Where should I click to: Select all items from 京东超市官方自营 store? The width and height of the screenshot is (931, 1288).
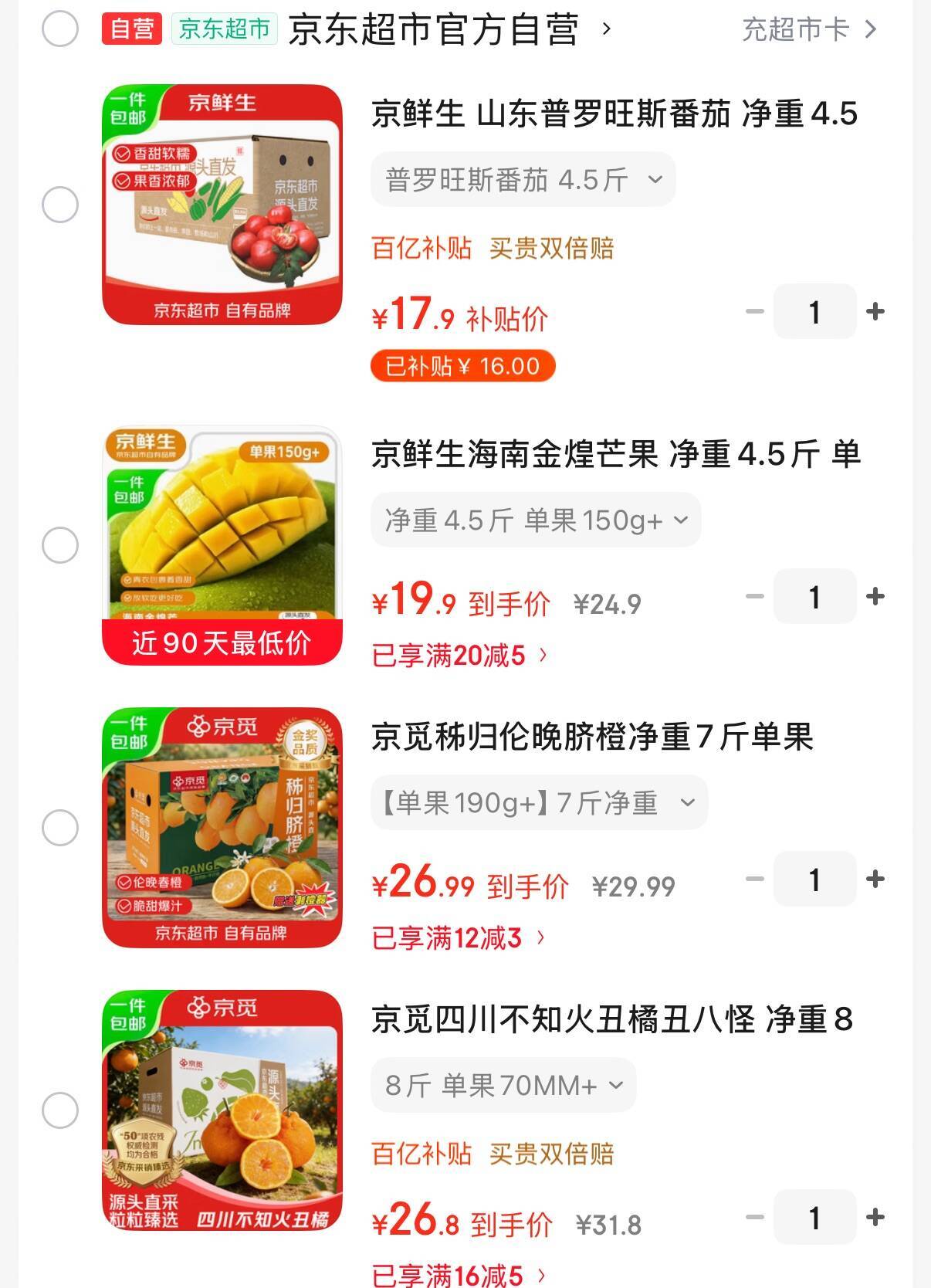[x=60, y=29]
